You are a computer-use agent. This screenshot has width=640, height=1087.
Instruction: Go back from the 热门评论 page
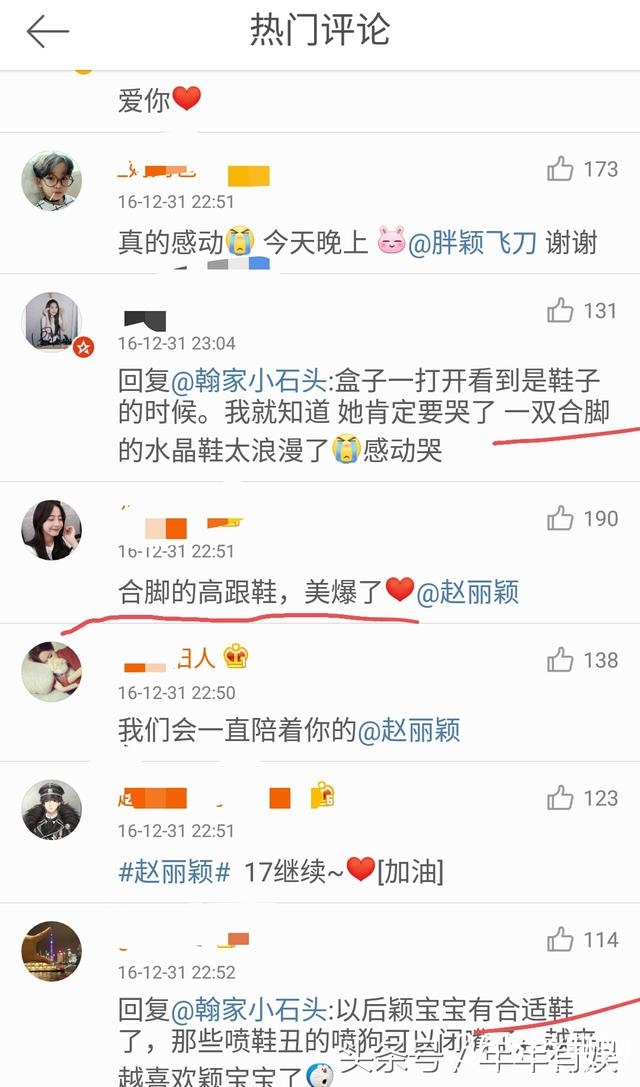(x=47, y=32)
